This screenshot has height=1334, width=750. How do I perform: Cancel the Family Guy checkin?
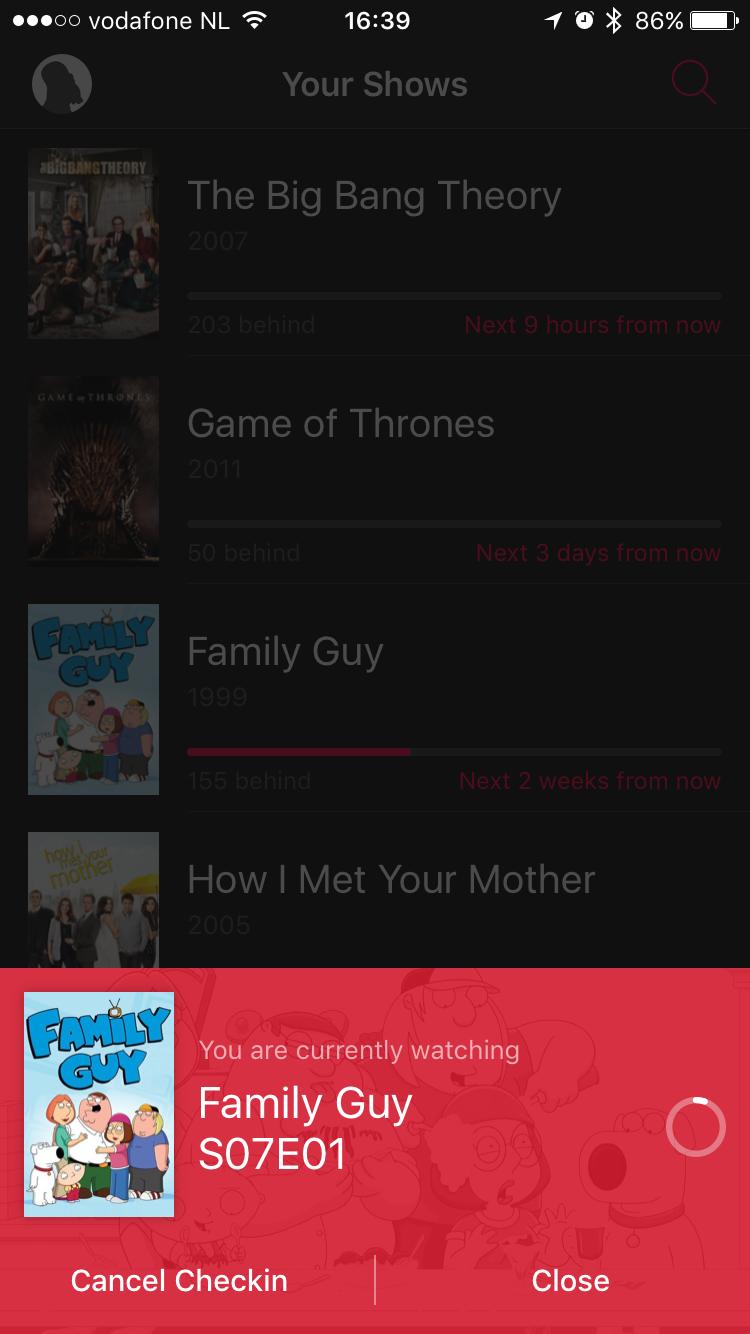click(x=180, y=1281)
